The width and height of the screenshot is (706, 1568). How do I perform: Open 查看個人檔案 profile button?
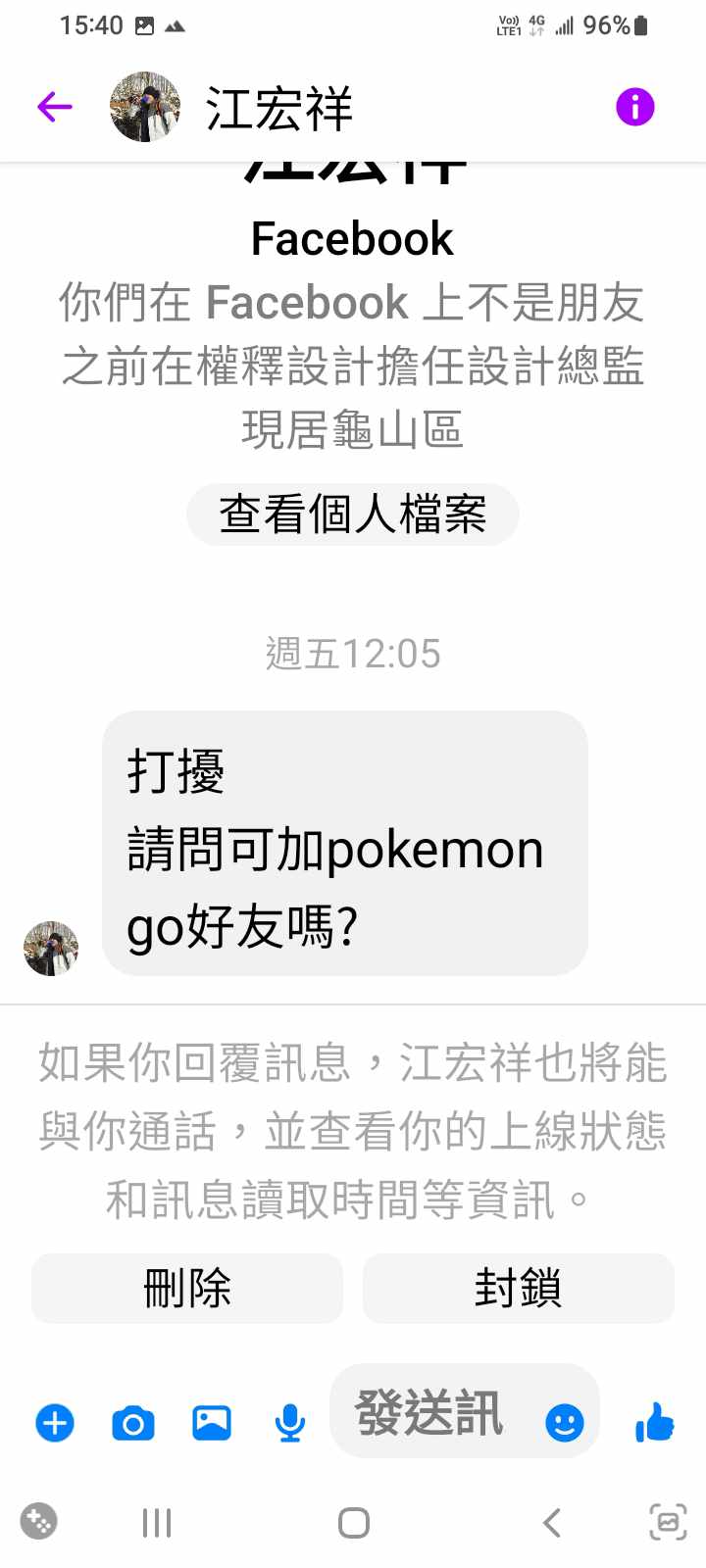pos(352,514)
